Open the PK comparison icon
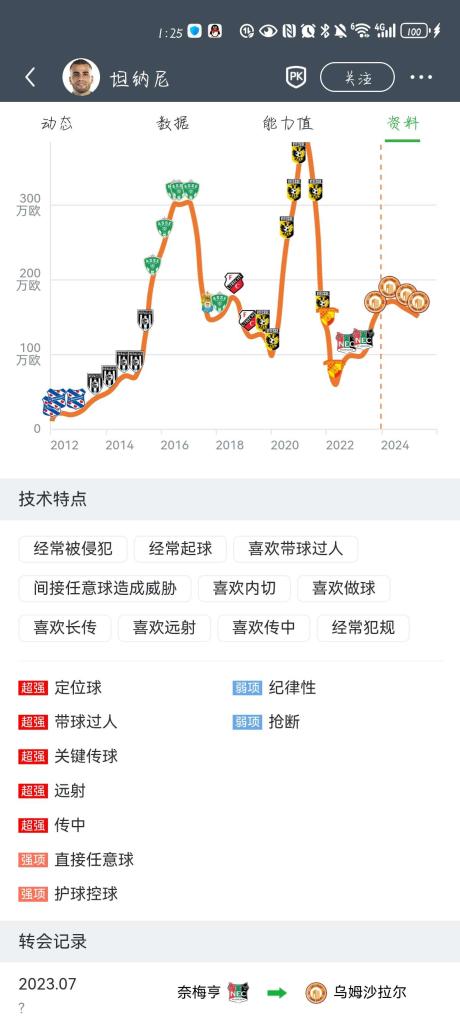 [x=296, y=77]
